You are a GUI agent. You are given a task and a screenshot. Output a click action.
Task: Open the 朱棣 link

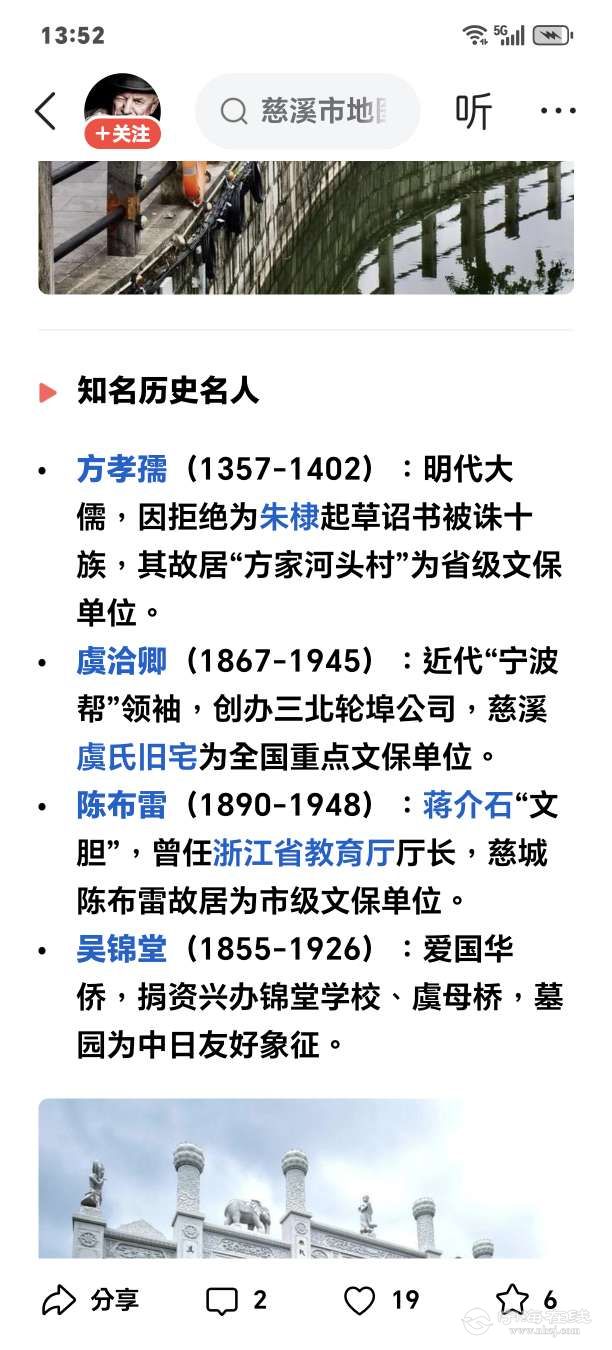pos(289,517)
